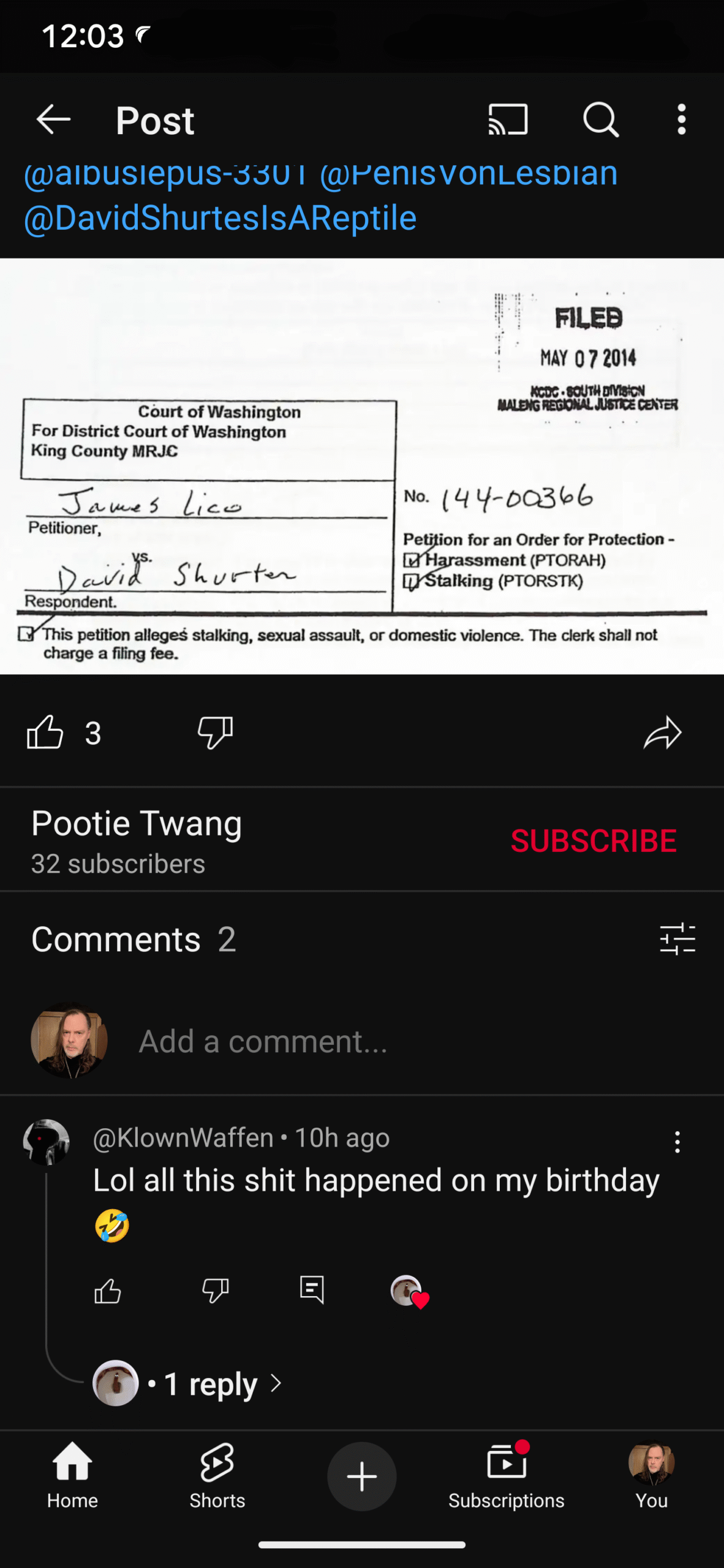Open the comments sort options
The image size is (724, 1568).
click(677, 939)
